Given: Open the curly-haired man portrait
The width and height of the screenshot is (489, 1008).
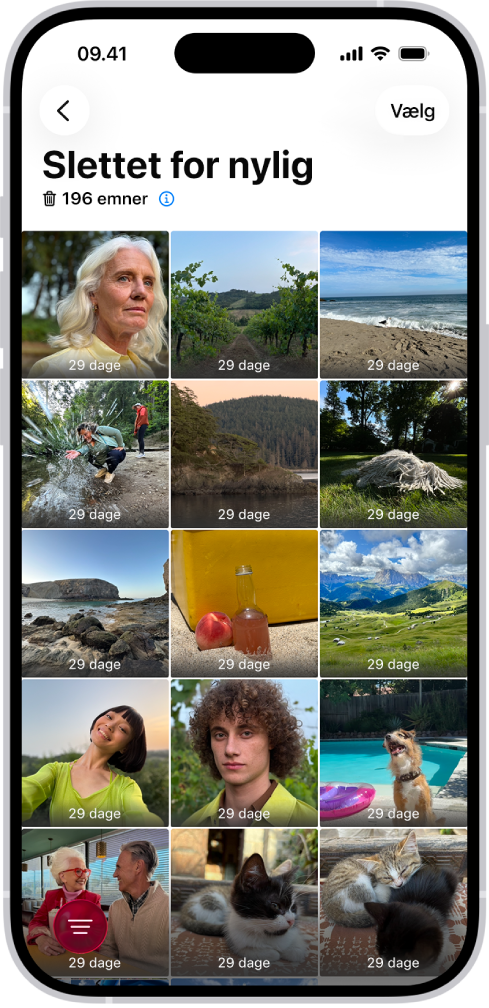Looking at the screenshot, I should pyautogui.click(x=244, y=753).
